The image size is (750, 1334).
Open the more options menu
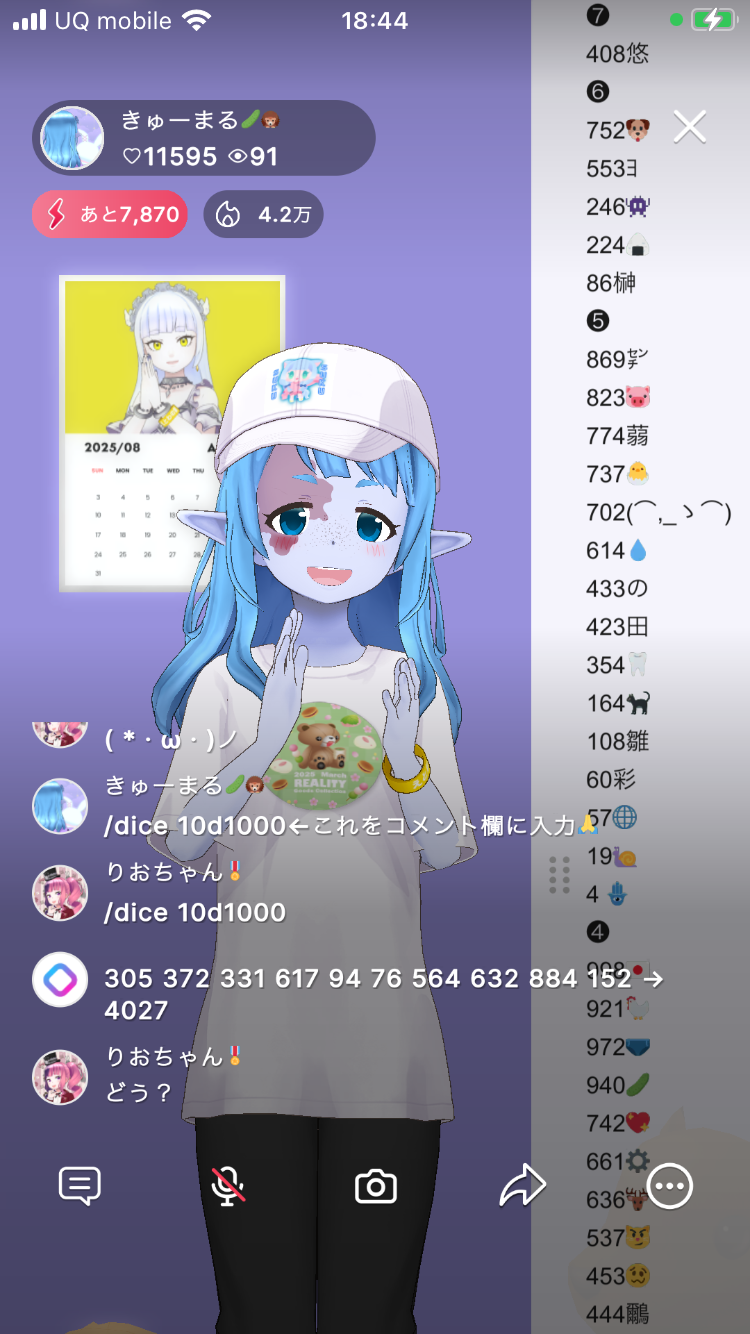669,1186
